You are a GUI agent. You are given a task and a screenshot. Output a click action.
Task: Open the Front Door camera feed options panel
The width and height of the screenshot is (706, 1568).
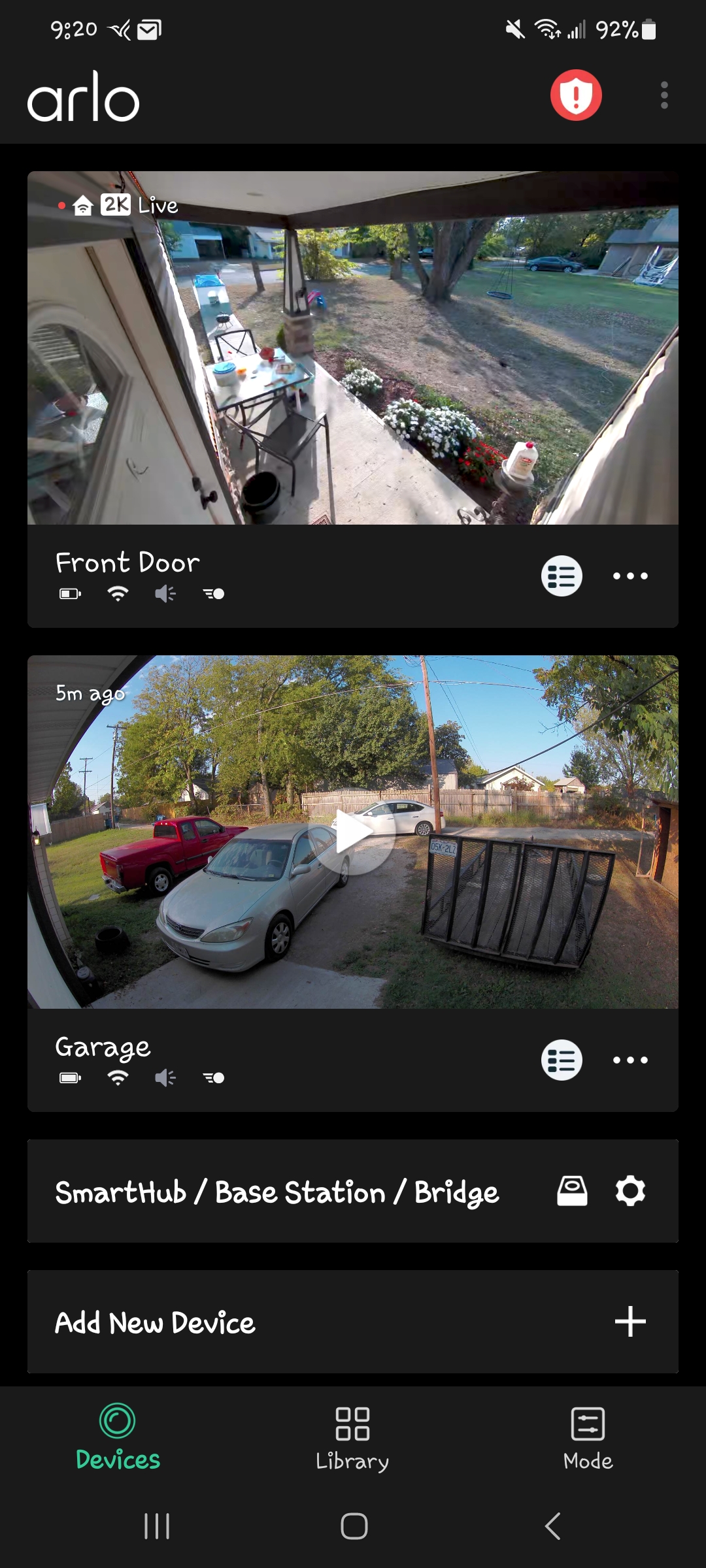[x=561, y=576]
